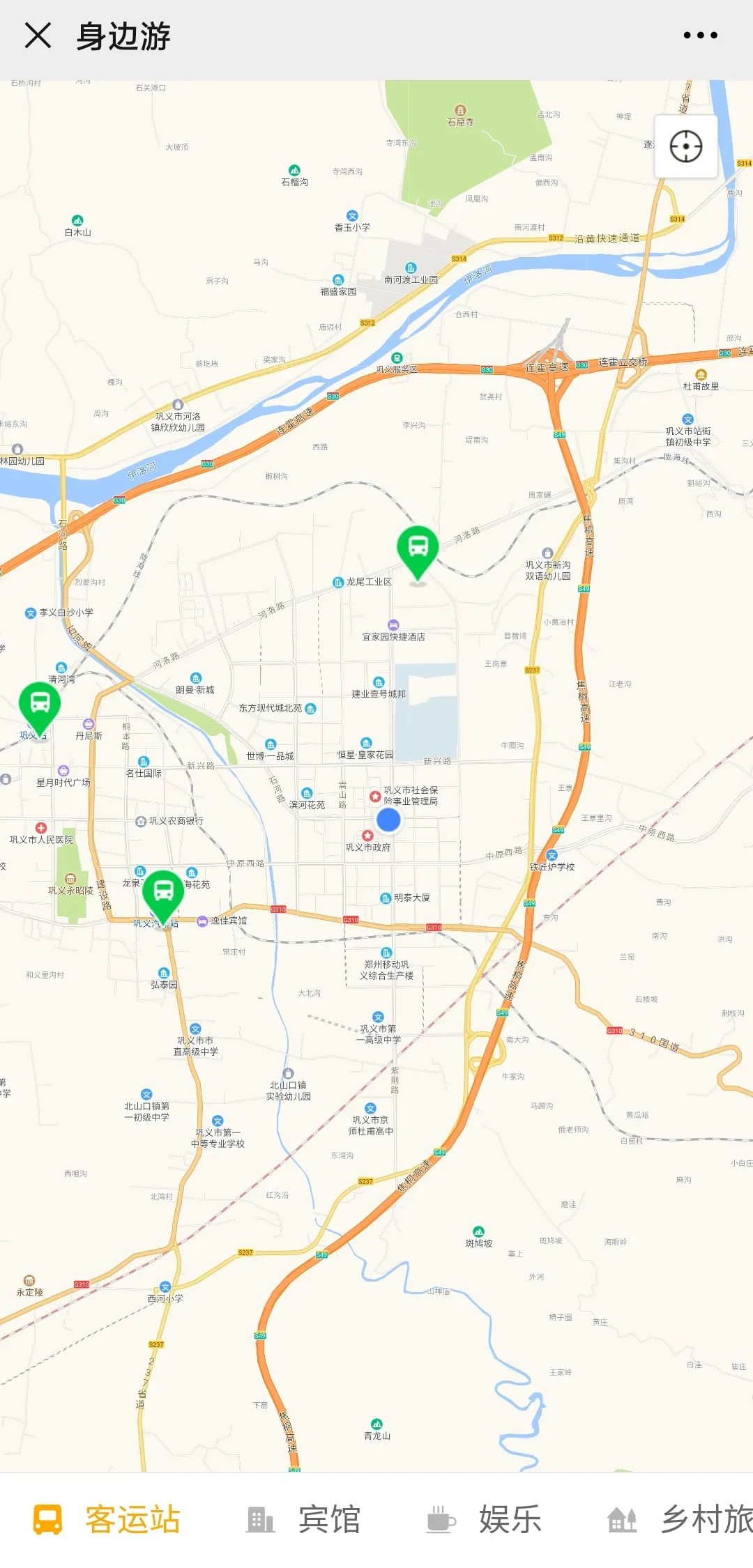The image size is (753, 1568).
Task: Switch to the 宾馆 tab
Action: pyautogui.click(x=303, y=1520)
